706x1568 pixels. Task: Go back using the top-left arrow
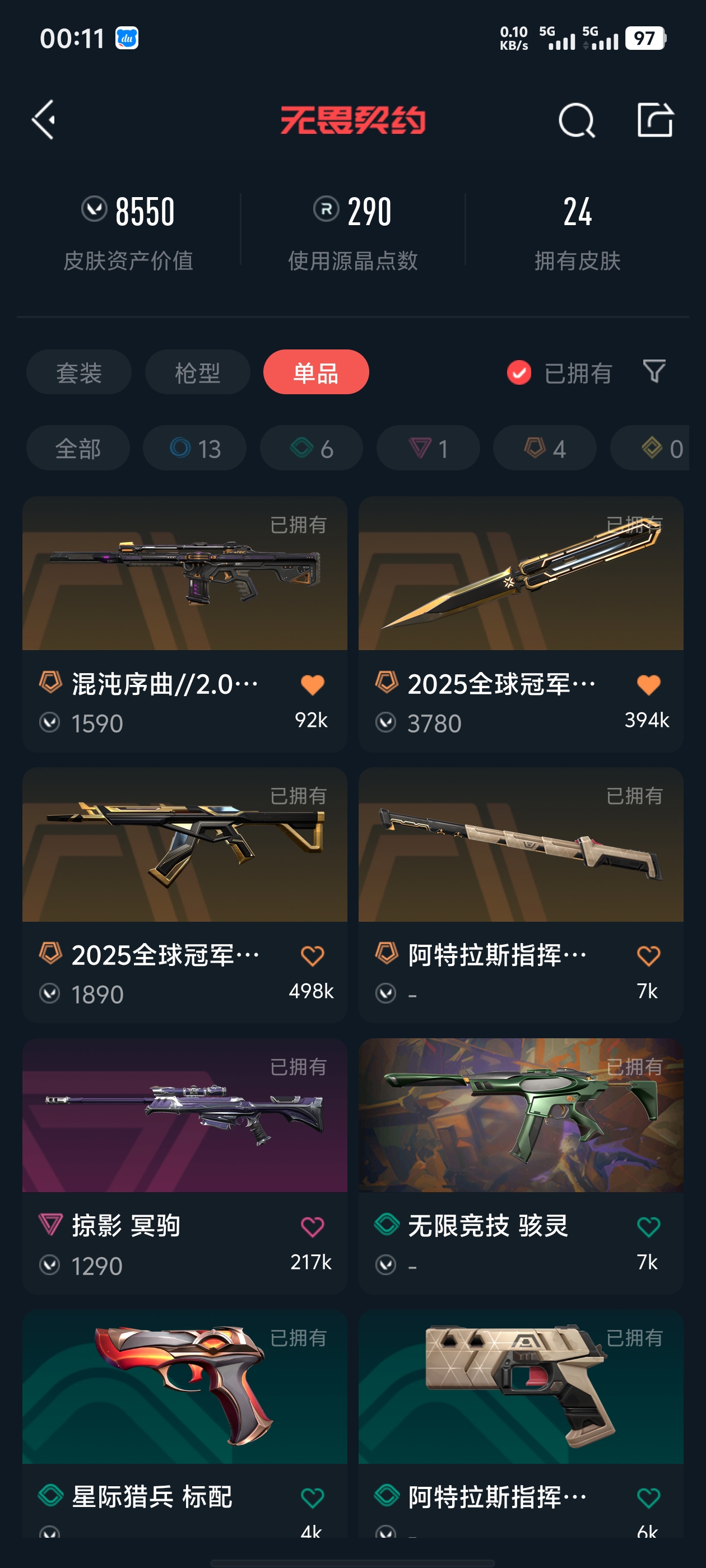point(44,120)
